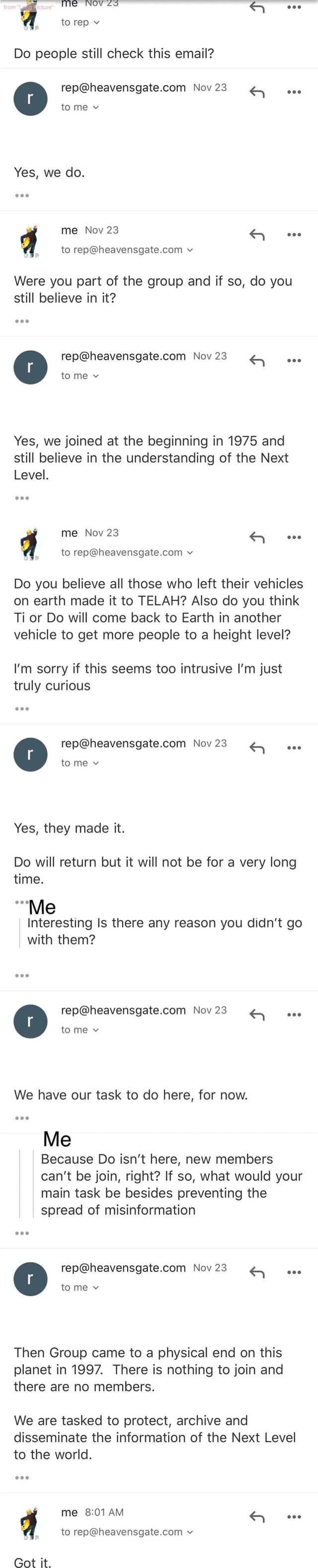This screenshot has width=318, height=1568.
Task: Open overflow menu on "Do you believe all those" email
Action: (294, 537)
